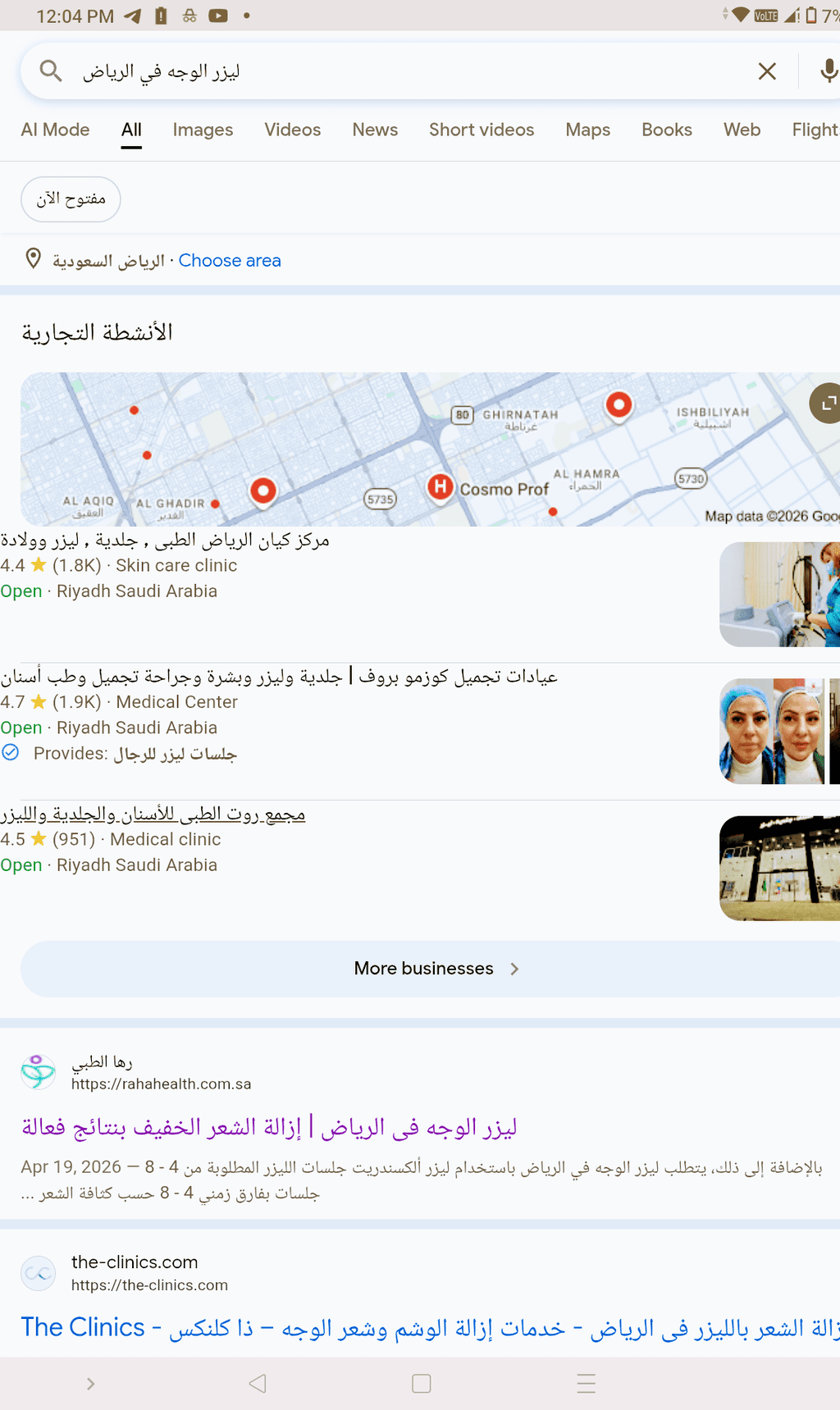840x1410 pixels.
Task: Open the 4.5-rated Medical clinic listing
Action: (x=153, y=815)
